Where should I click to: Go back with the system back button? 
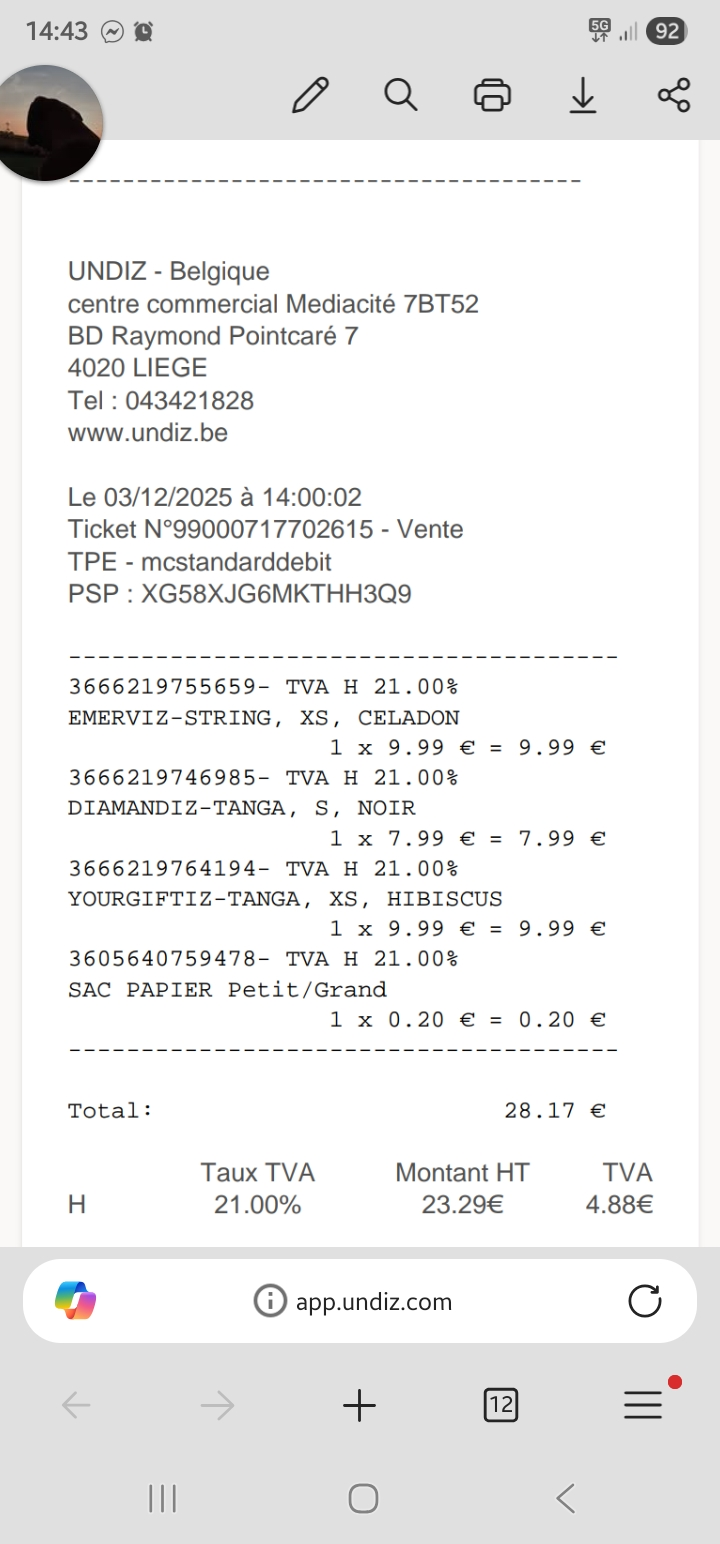coord(565,1498)
